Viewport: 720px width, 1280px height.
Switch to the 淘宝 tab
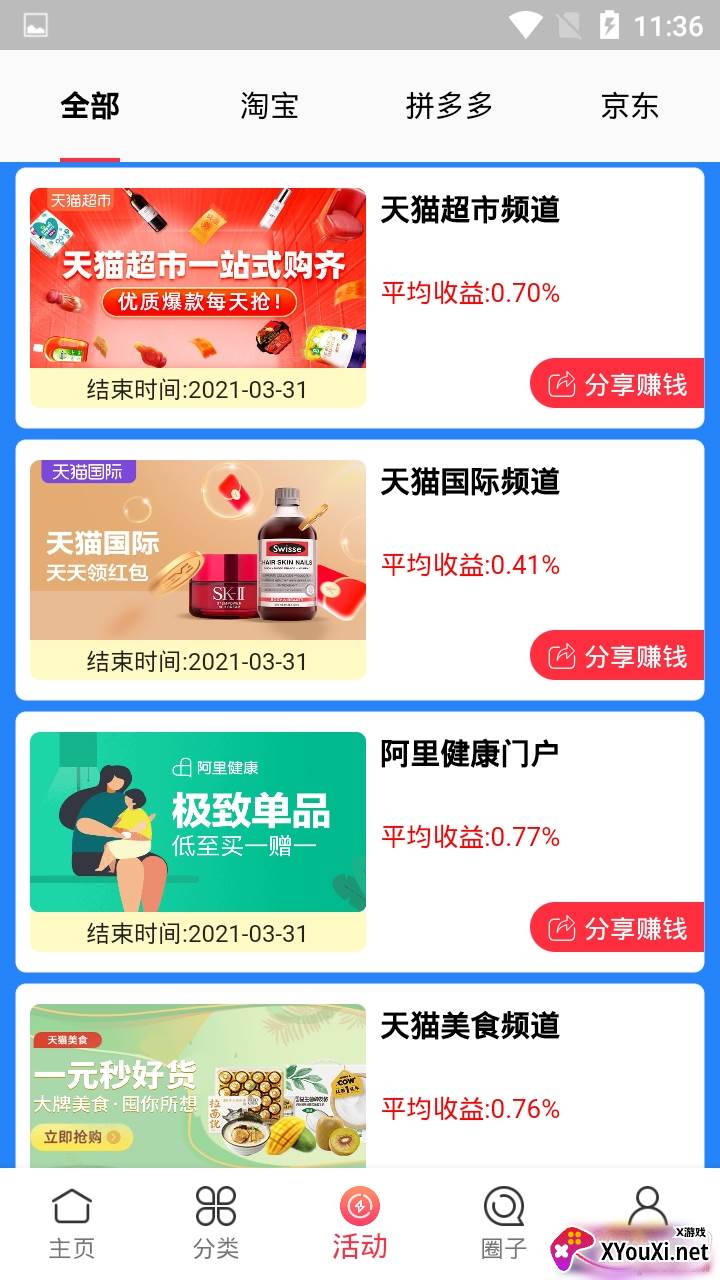tap(269, 106)
